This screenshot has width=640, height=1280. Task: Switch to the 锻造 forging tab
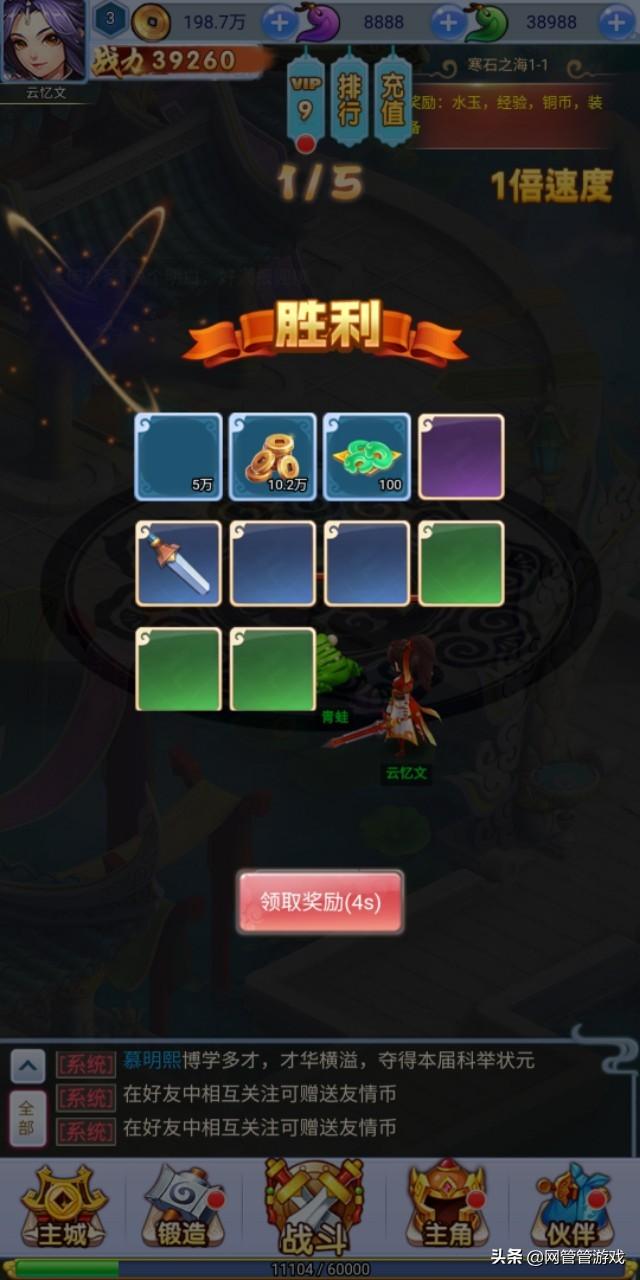coord(182,1208)
